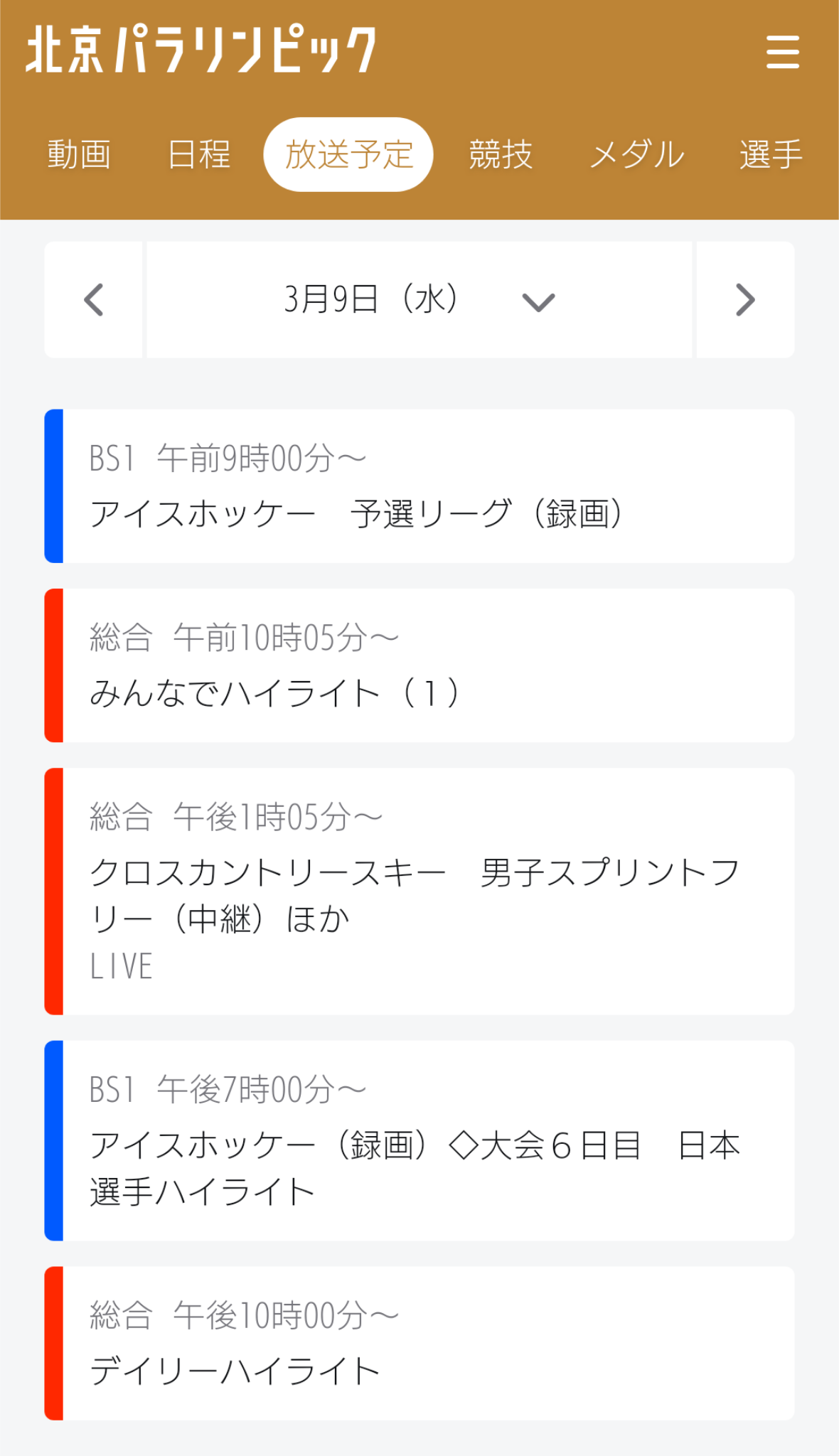
Task: Click the 総合 channel label
Action: pyautogui.click(x=122, y=636)
